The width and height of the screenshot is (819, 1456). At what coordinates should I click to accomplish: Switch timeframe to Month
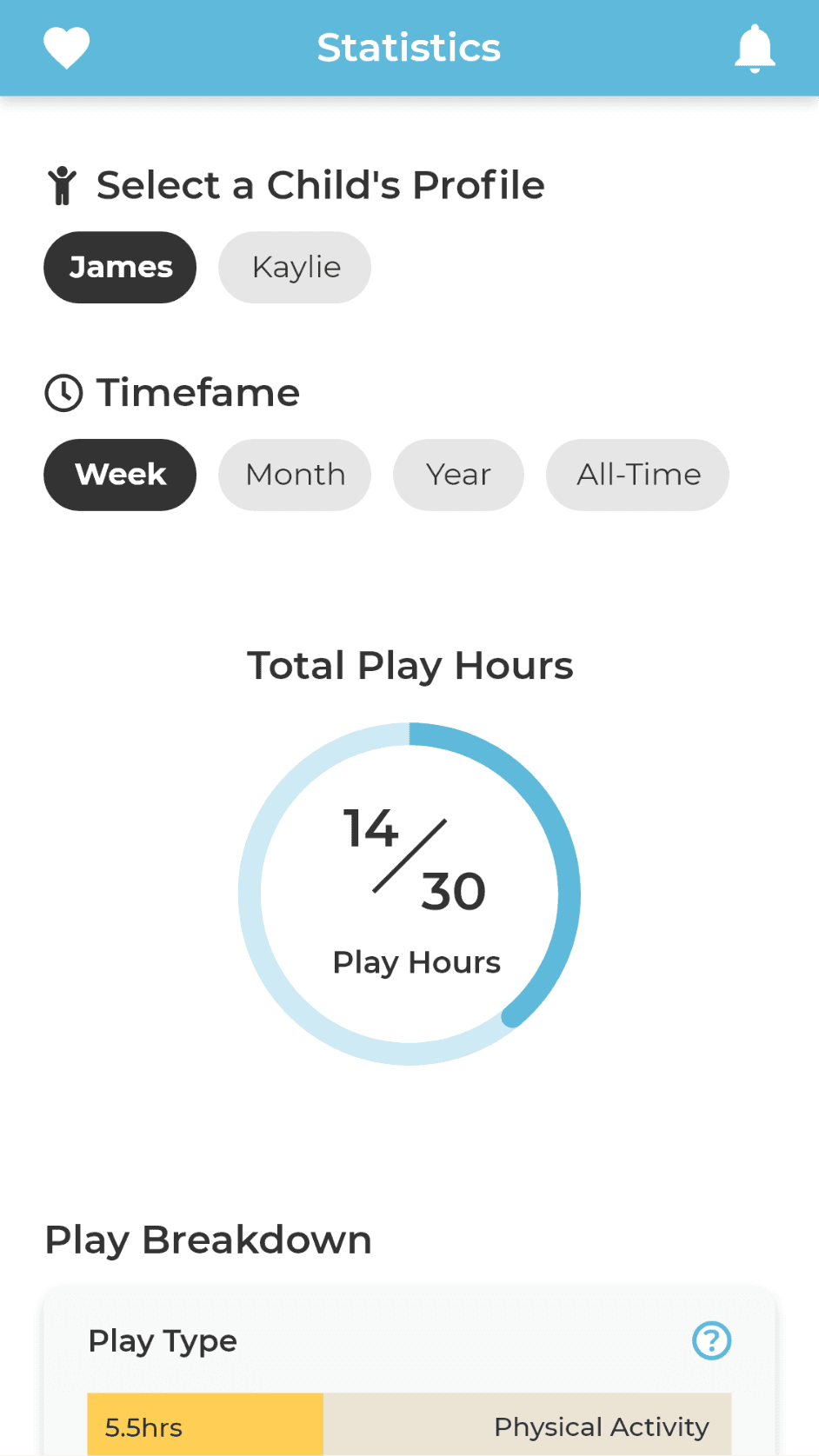click(295, 475)
